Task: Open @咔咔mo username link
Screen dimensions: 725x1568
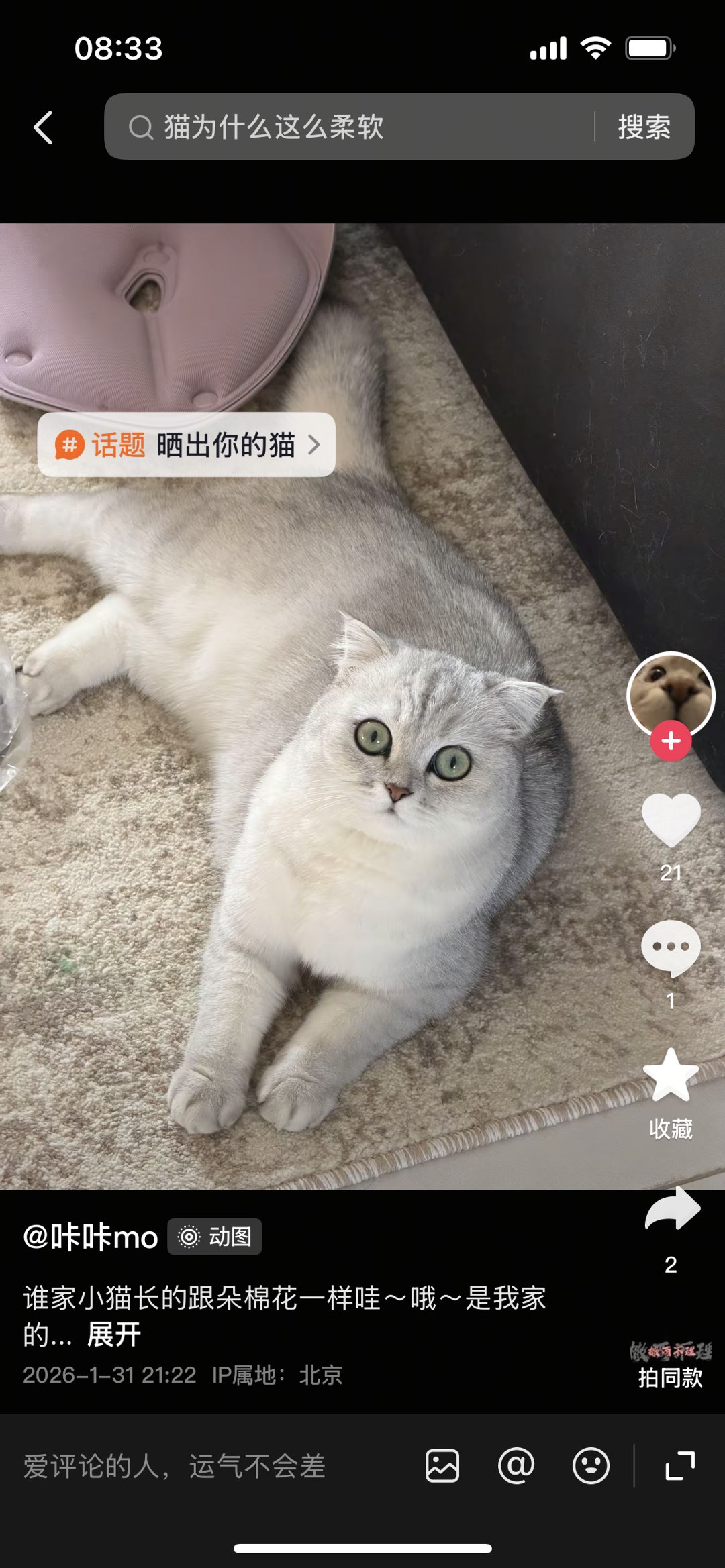Action: click(91, 1237)
